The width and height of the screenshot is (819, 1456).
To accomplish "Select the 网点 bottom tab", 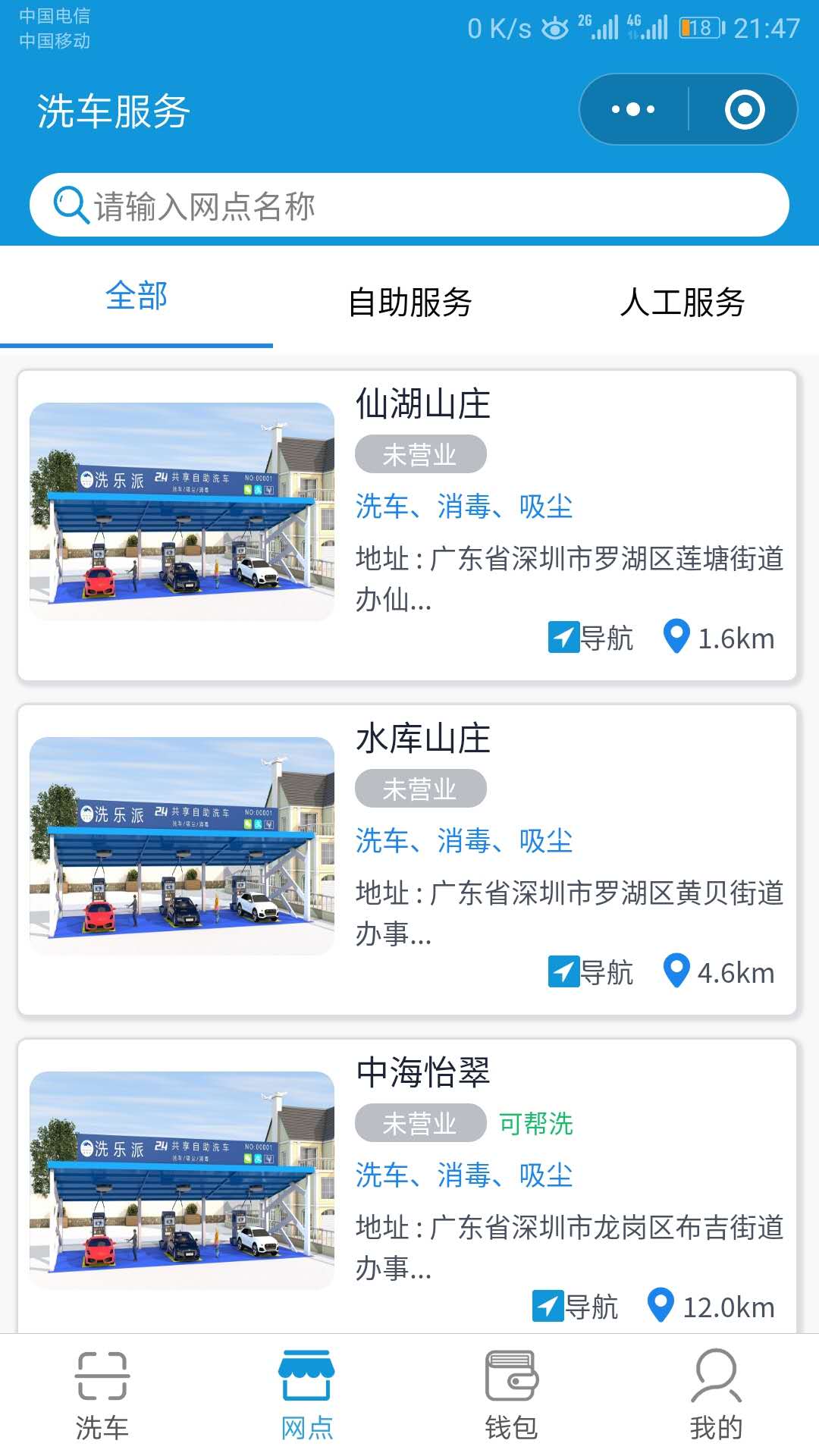I will pos(307,1395).
